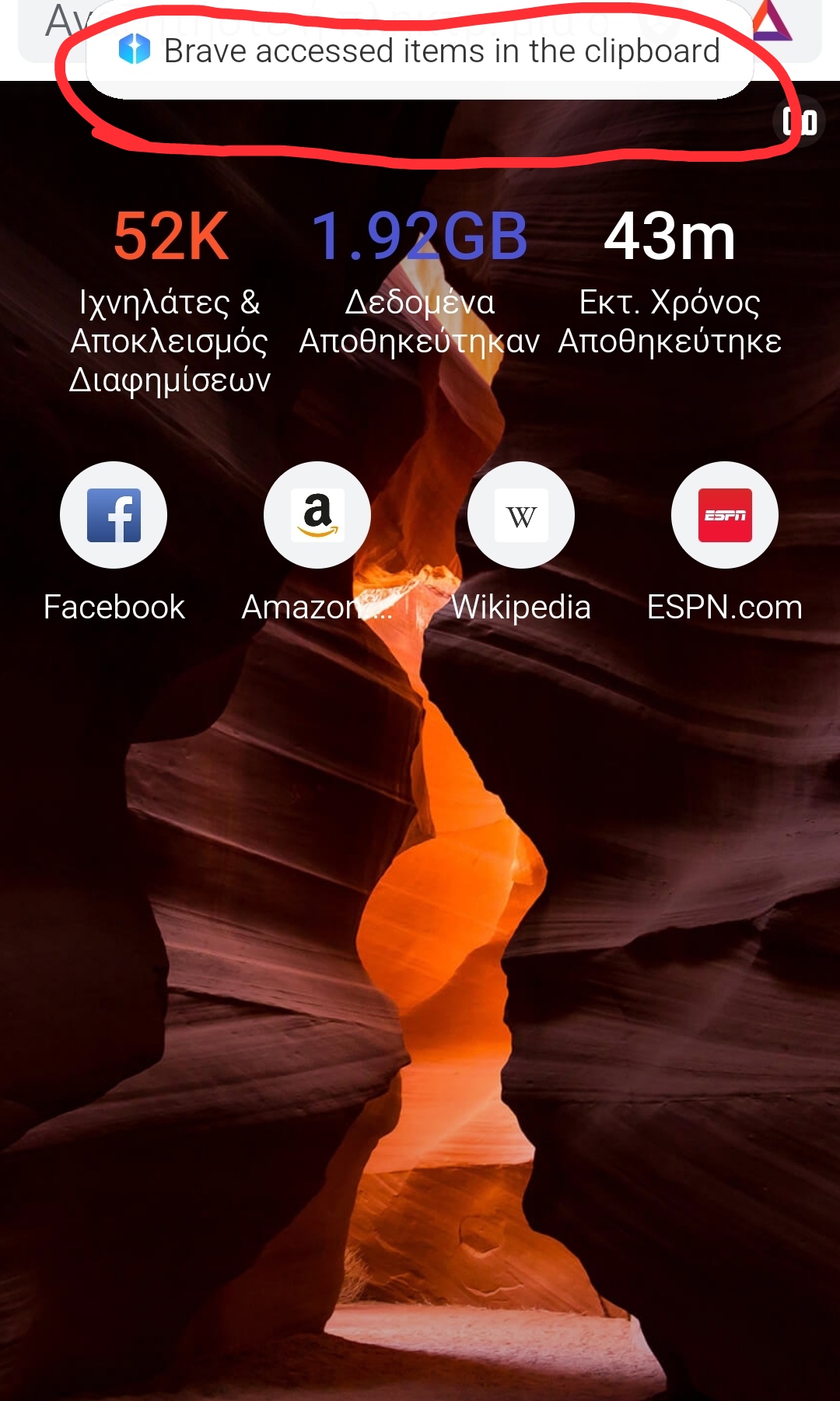840x1401 pixels.
Task: Open the ESPN.com shortcut
Action: [x=725, y=515]
